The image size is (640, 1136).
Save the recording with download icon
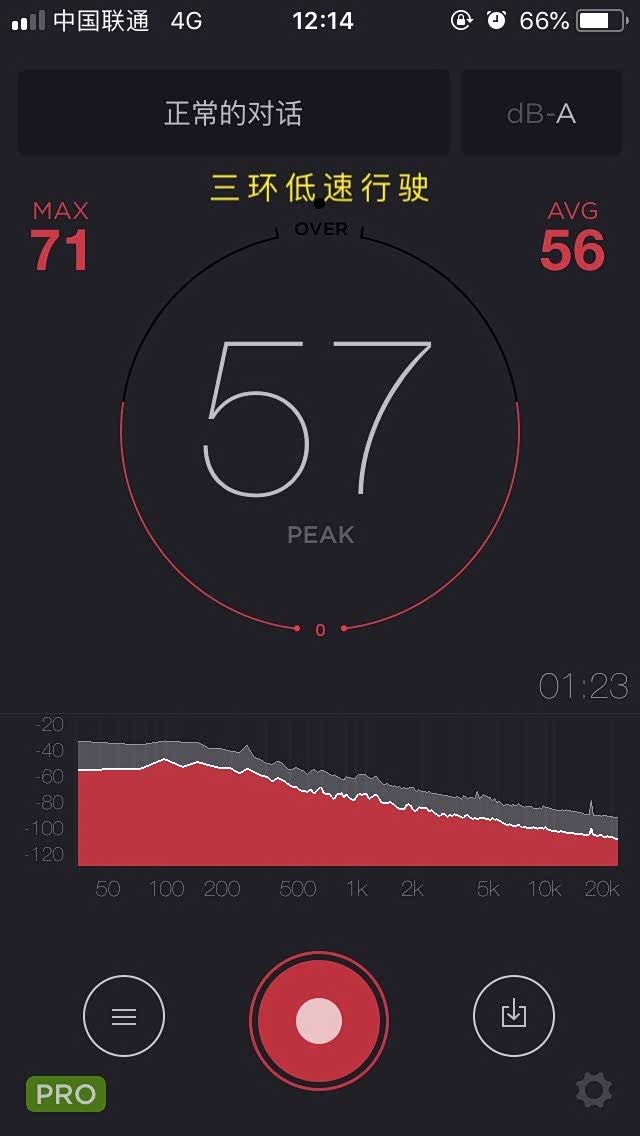click(513, 1015)
